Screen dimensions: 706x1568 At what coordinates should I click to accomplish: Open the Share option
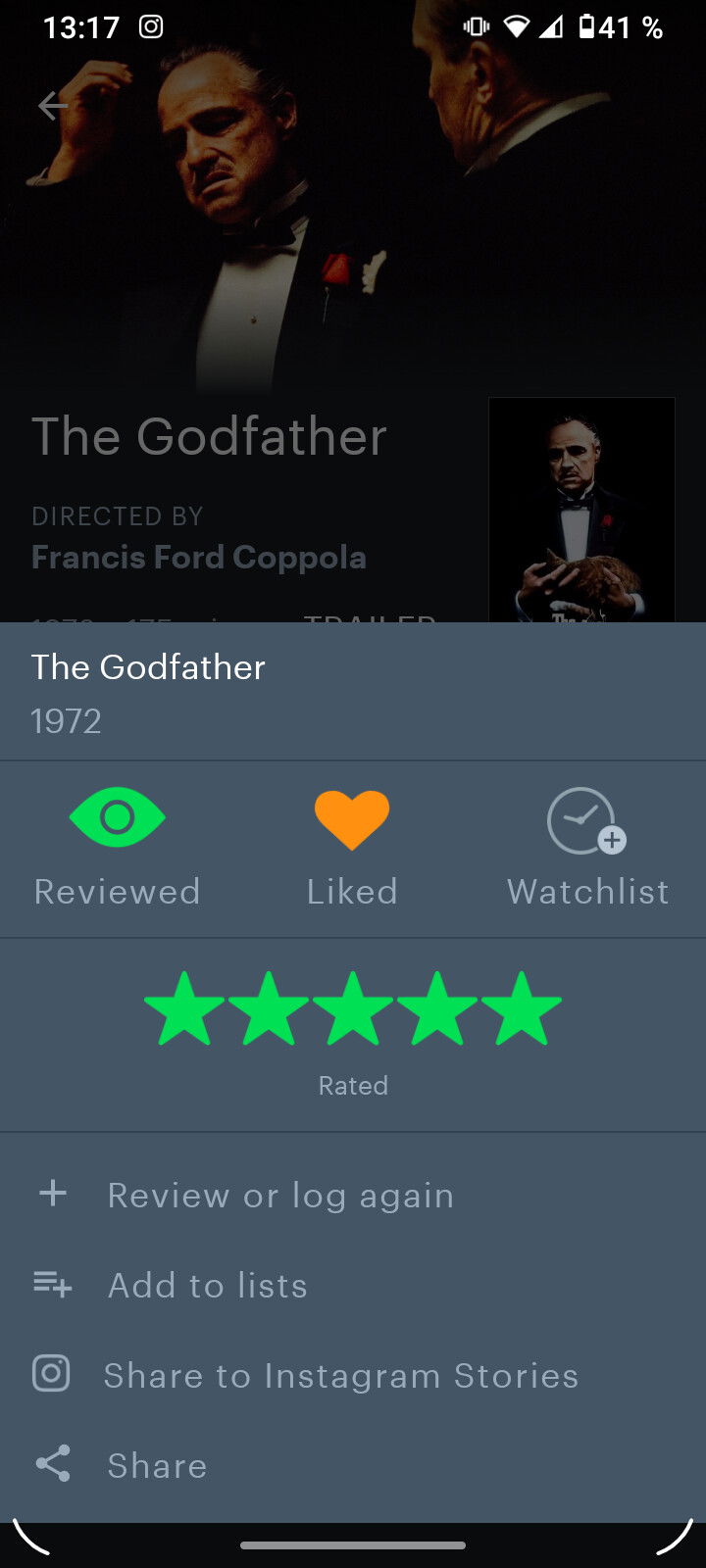coord(353,1465)
